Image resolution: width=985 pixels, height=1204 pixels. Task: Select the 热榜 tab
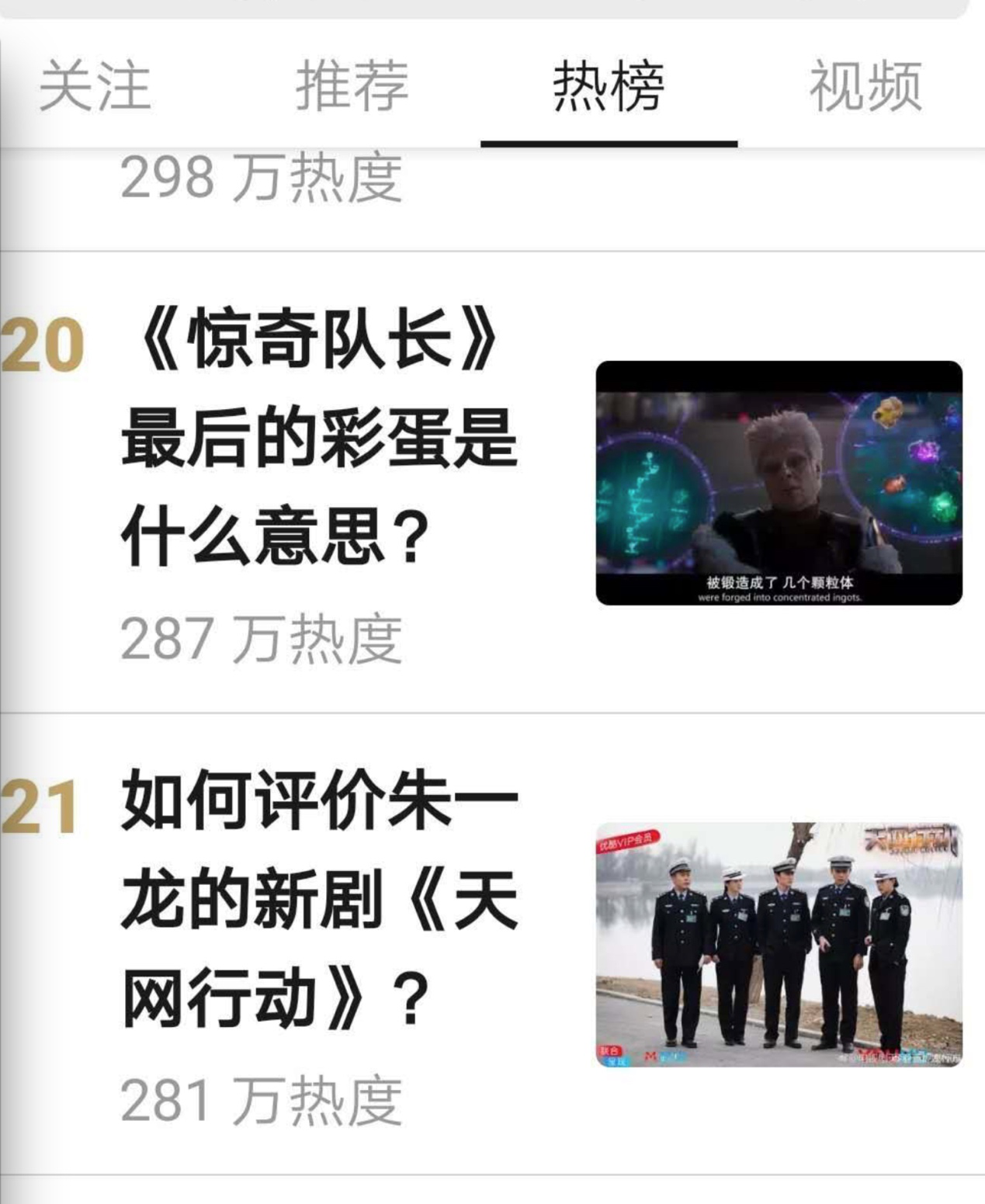click(x=608, y=85)
